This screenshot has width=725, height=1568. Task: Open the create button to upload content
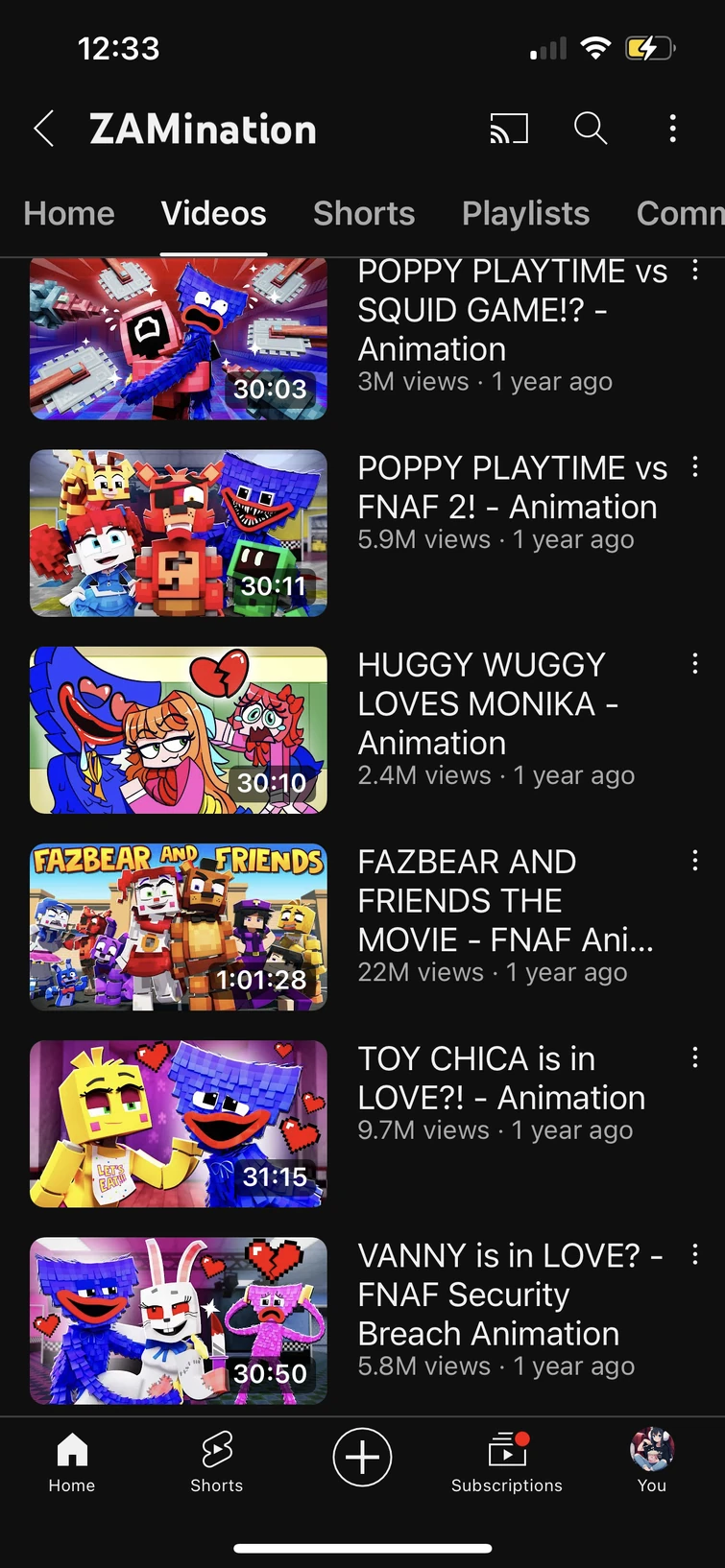[362, 1457]
